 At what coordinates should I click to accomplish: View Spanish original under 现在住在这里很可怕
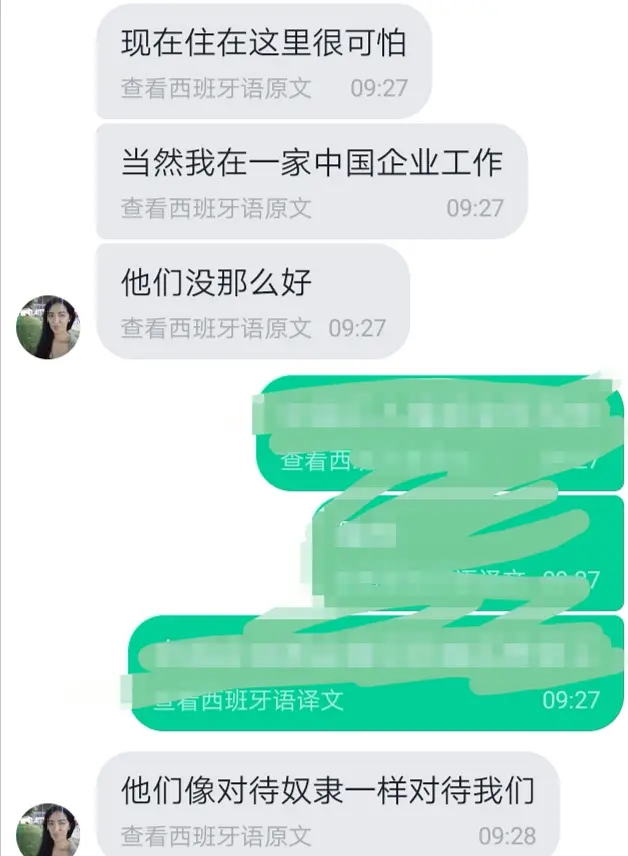(216, 88)
